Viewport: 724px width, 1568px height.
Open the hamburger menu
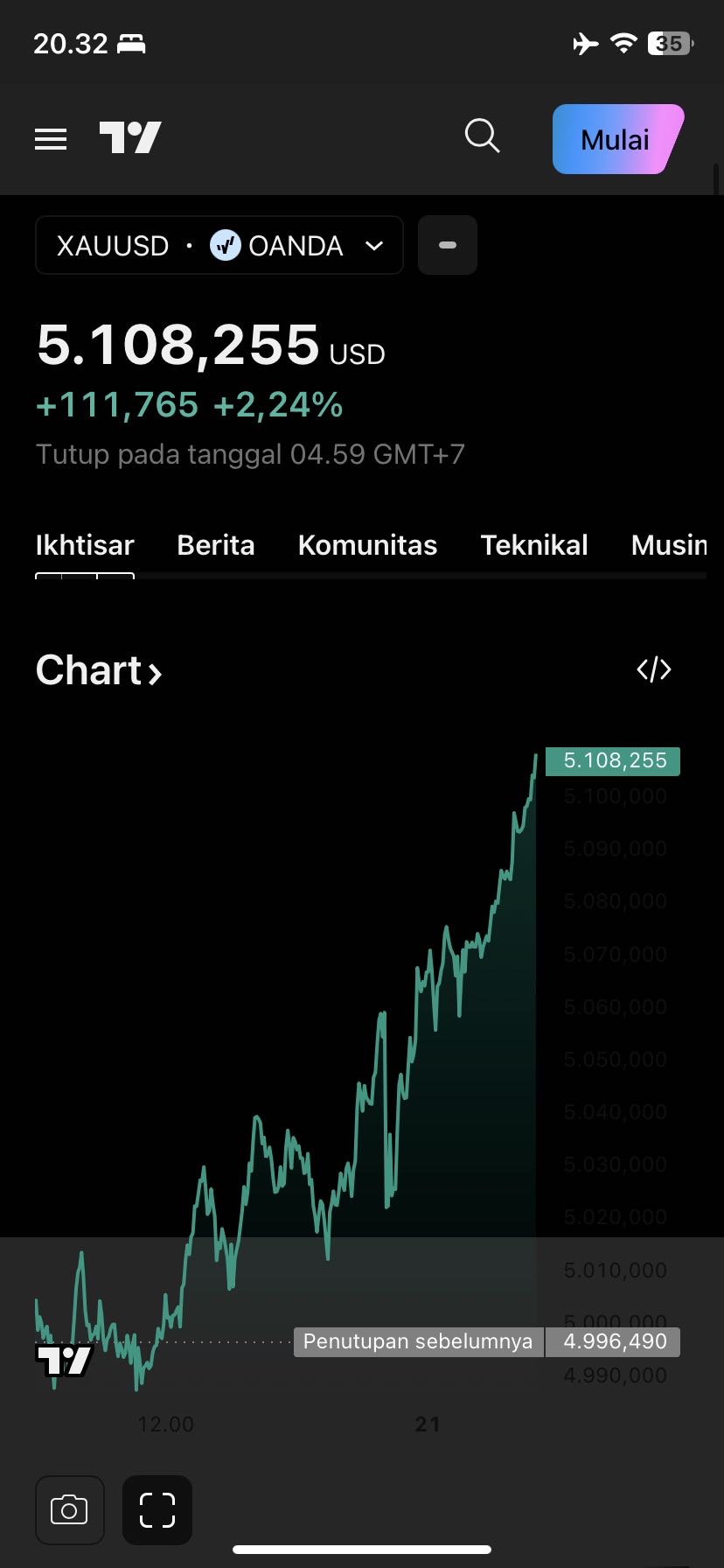coord(51,139)
